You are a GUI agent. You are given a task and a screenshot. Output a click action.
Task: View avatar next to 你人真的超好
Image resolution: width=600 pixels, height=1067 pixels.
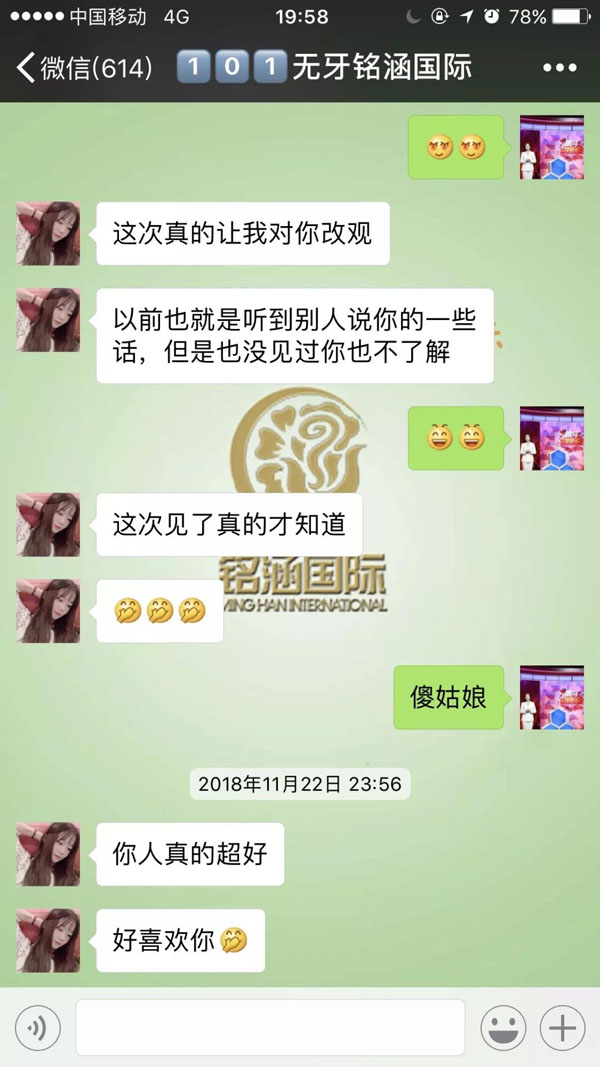point(48,854)
